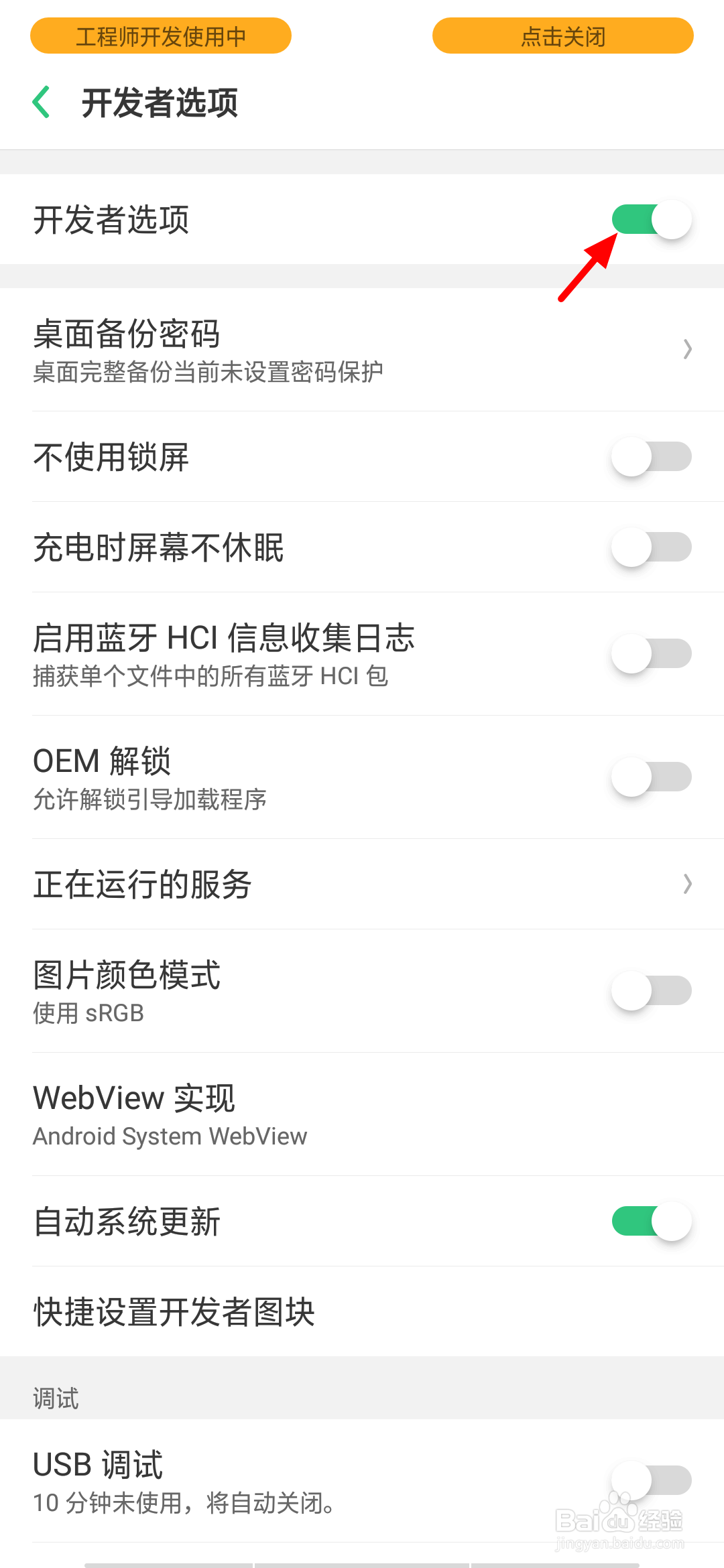Open 正在运行的服务
The height and width of the screenshot is (1568, 724).
tap(362, 885)
